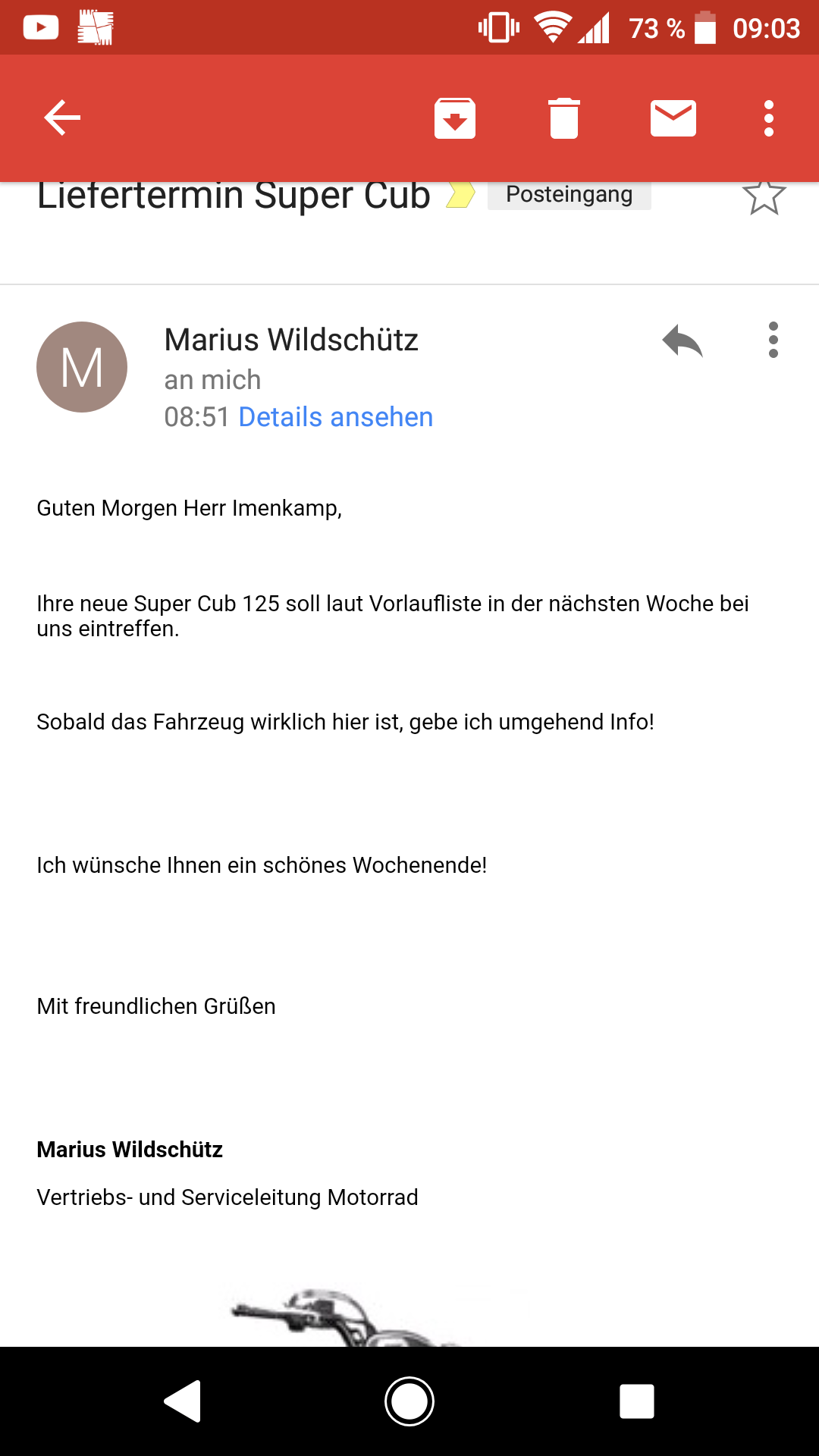Viewport: 819px width, 1456px height.
Task: Tap the system home button
Action: 409,1401
